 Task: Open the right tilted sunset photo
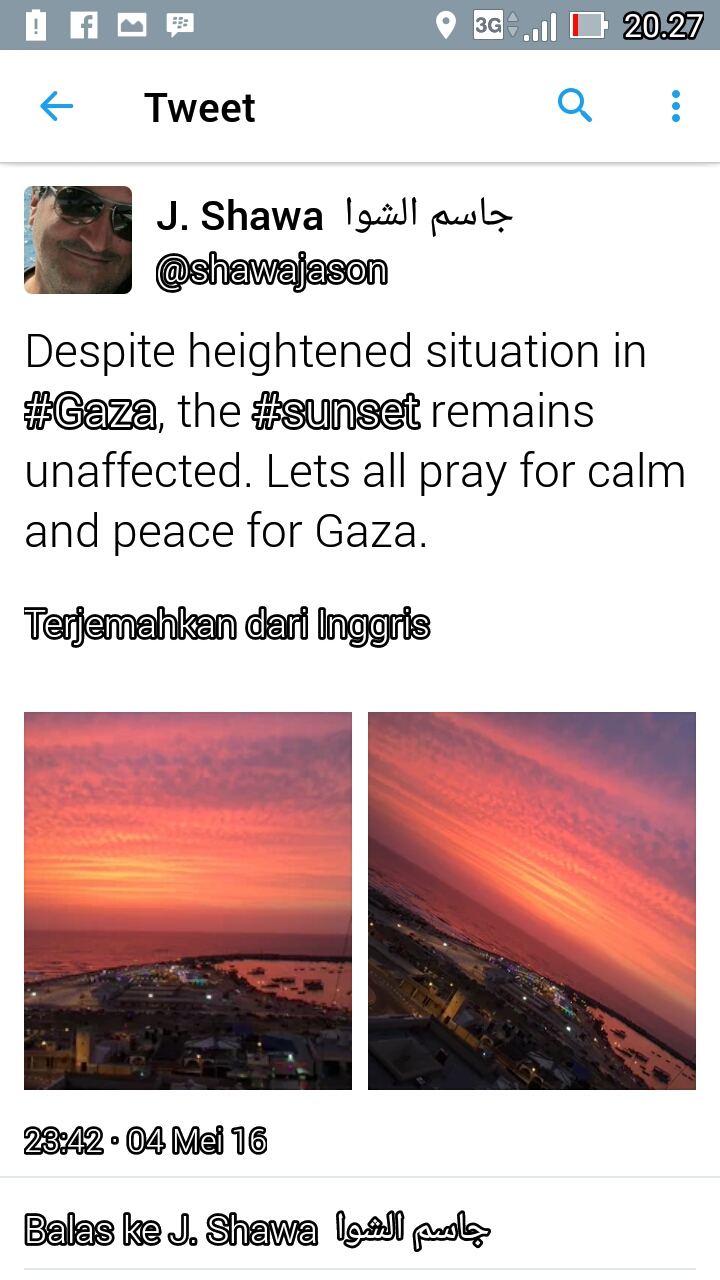click(x=532, y=900)
